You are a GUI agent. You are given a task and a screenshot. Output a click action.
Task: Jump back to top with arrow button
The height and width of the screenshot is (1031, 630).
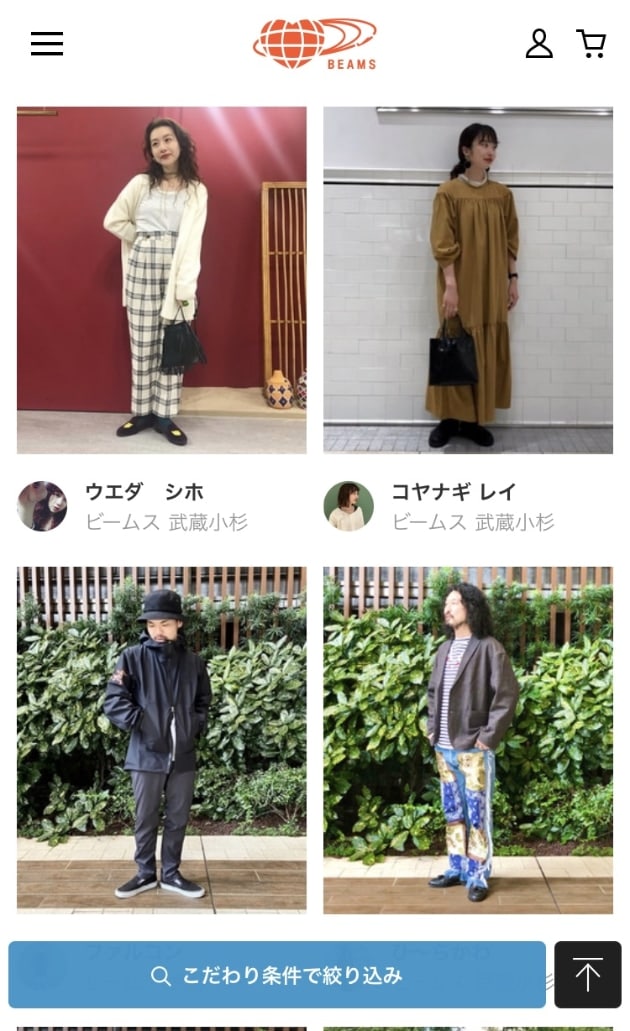[588, 975]
